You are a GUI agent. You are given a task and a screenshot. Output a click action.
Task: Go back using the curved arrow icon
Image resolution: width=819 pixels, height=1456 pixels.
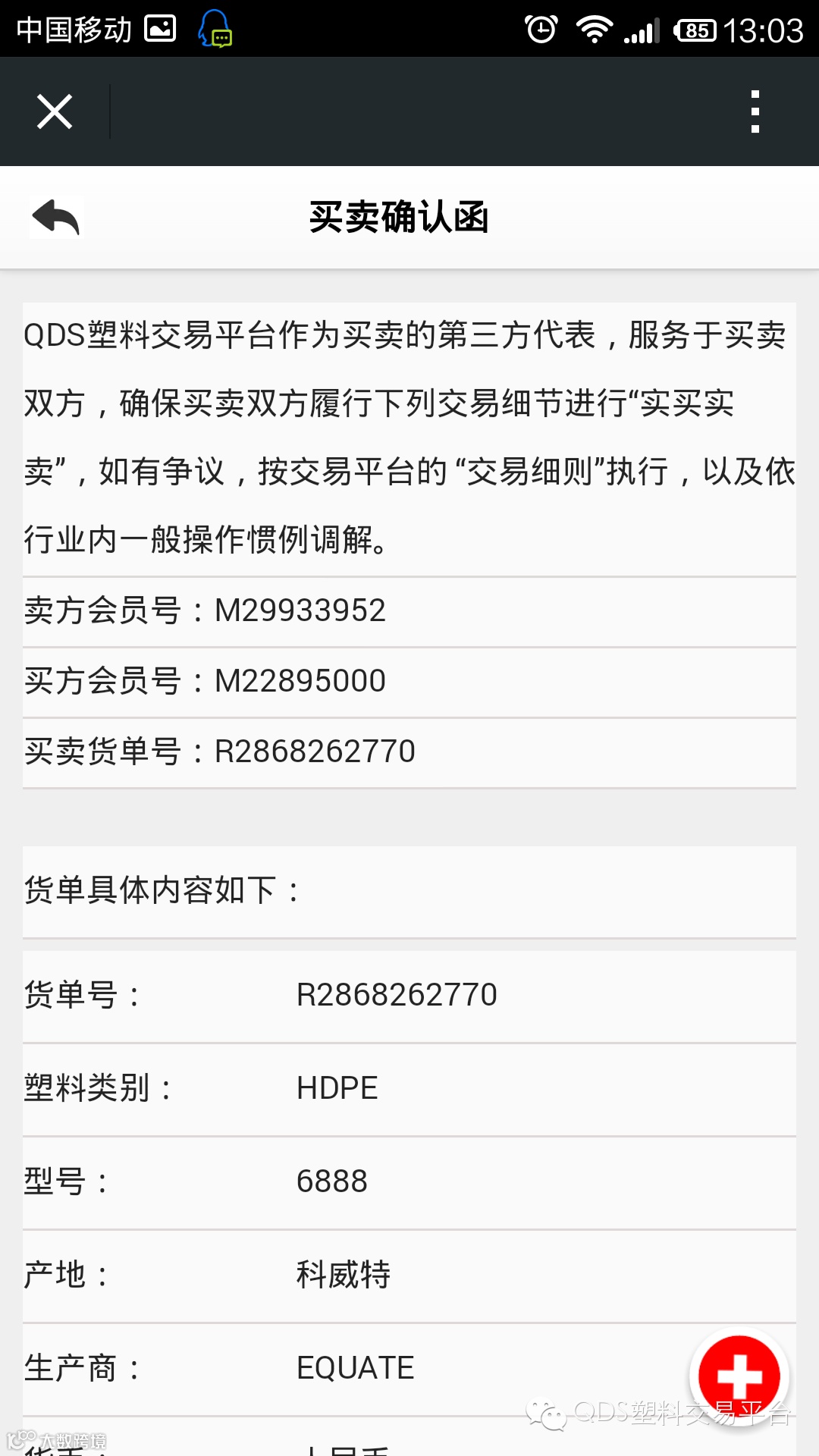55,218
